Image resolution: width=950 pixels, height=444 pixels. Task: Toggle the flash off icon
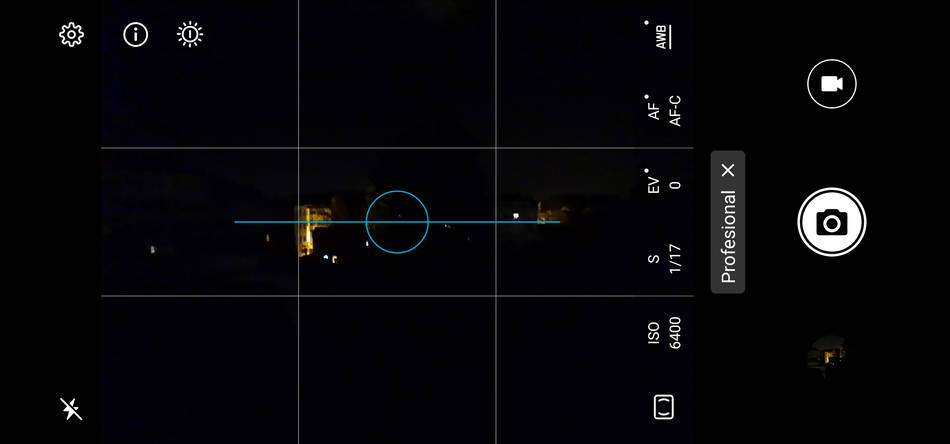(71, 408)
